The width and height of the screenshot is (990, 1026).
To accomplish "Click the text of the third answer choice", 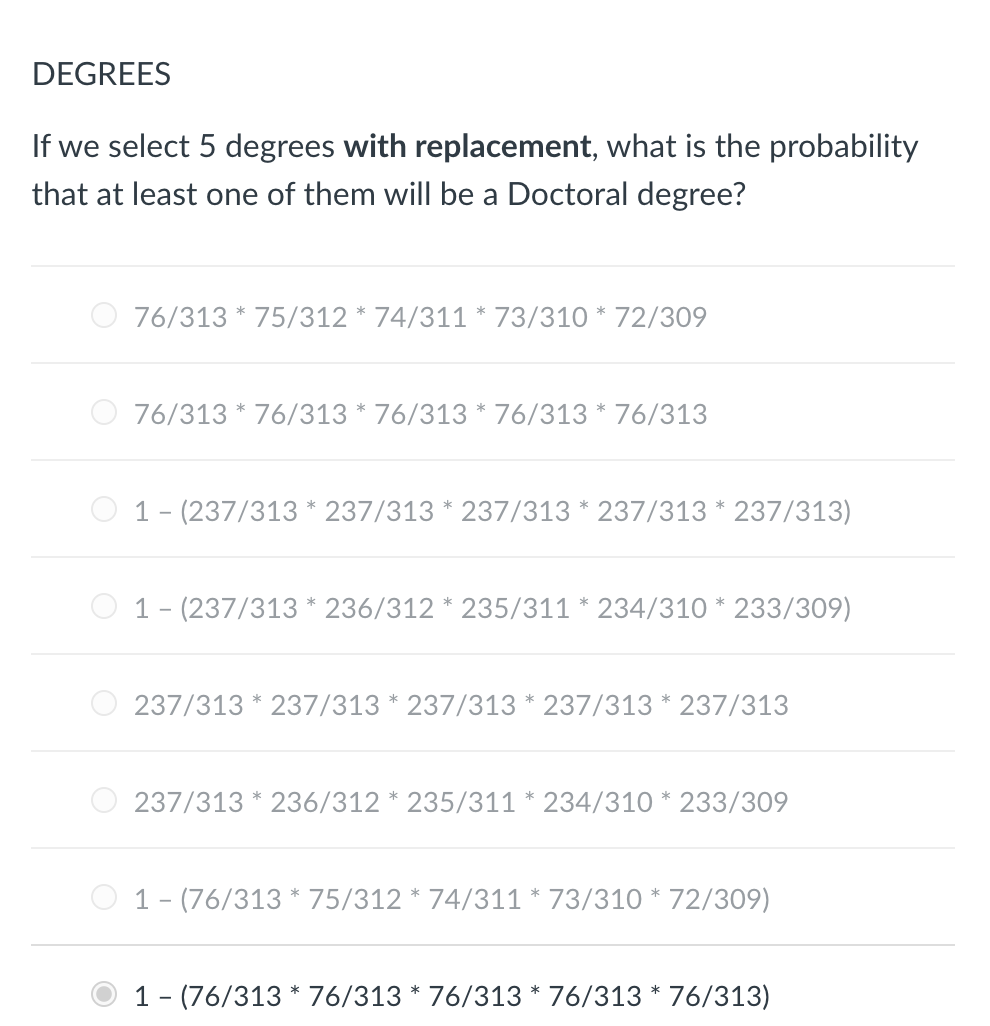I will 493,509.
